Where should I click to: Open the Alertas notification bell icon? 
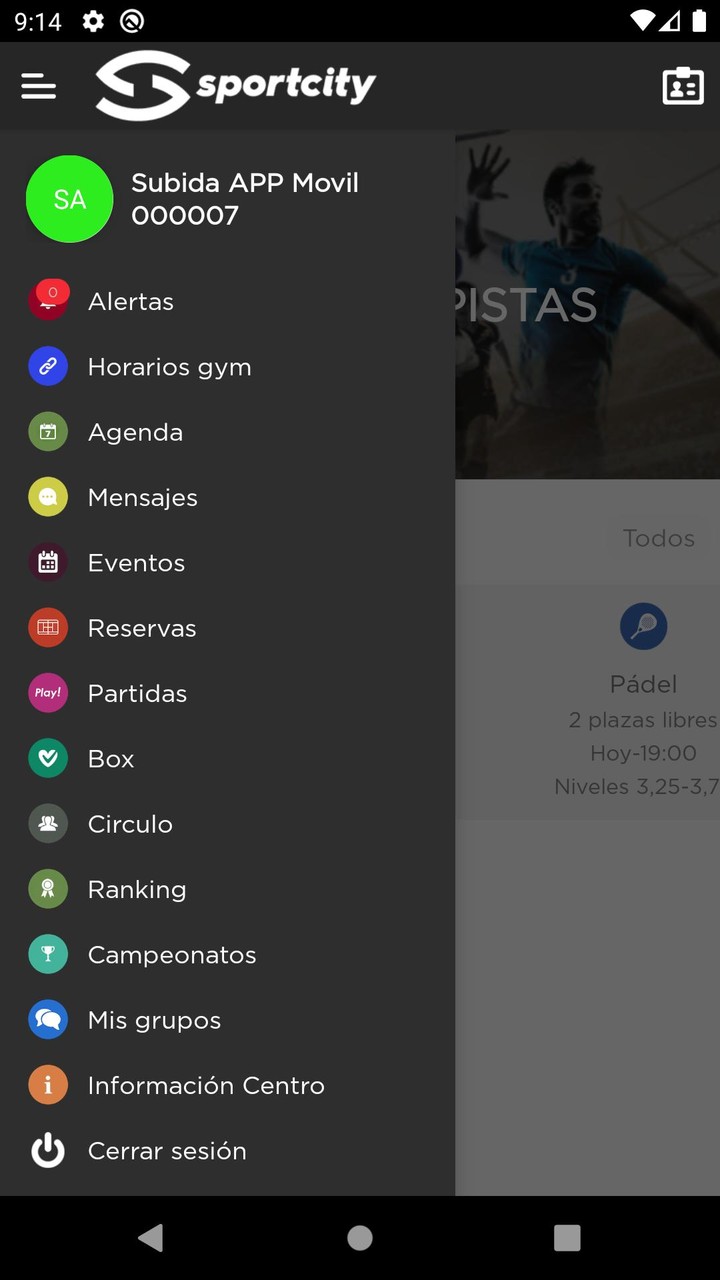click(x=48, y=300)
